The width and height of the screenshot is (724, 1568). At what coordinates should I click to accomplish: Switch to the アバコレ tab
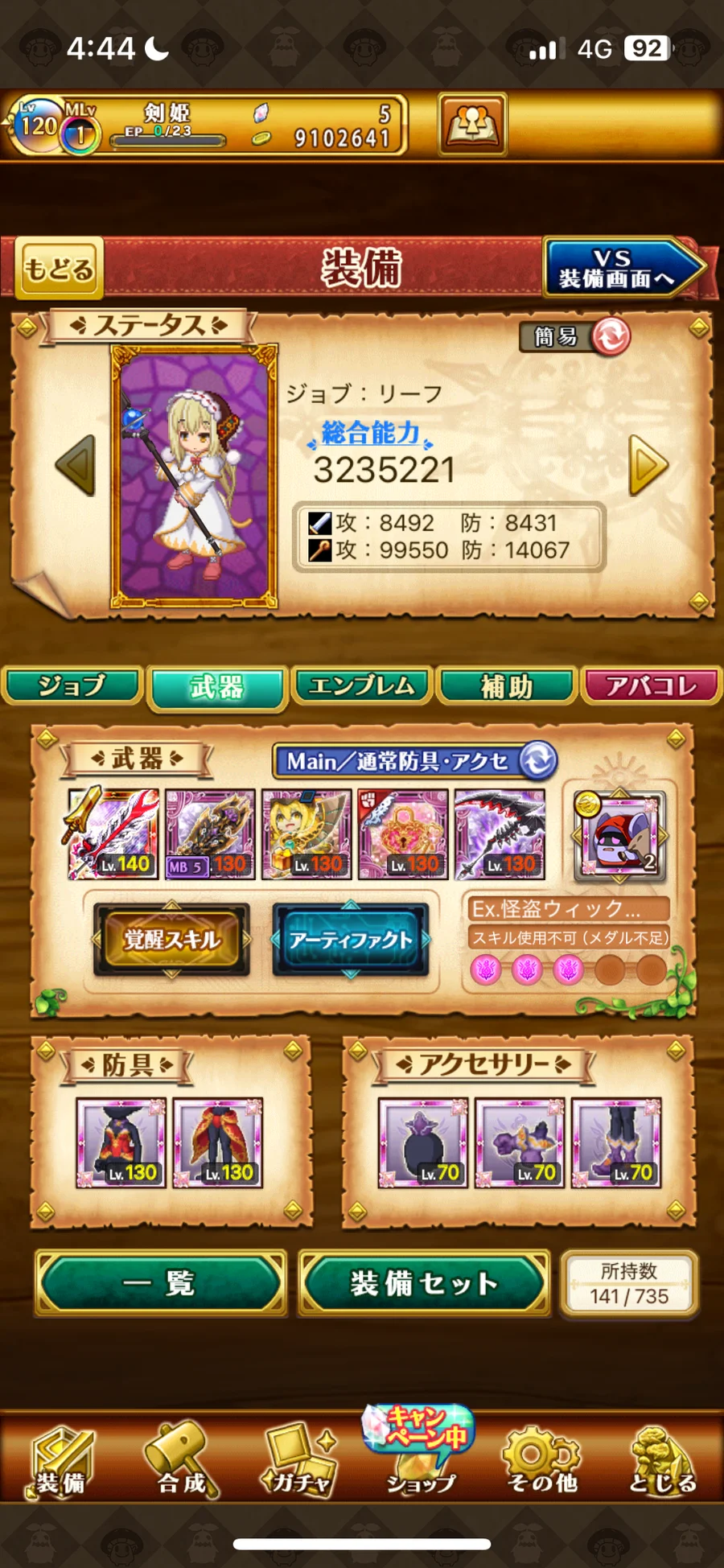652,686
